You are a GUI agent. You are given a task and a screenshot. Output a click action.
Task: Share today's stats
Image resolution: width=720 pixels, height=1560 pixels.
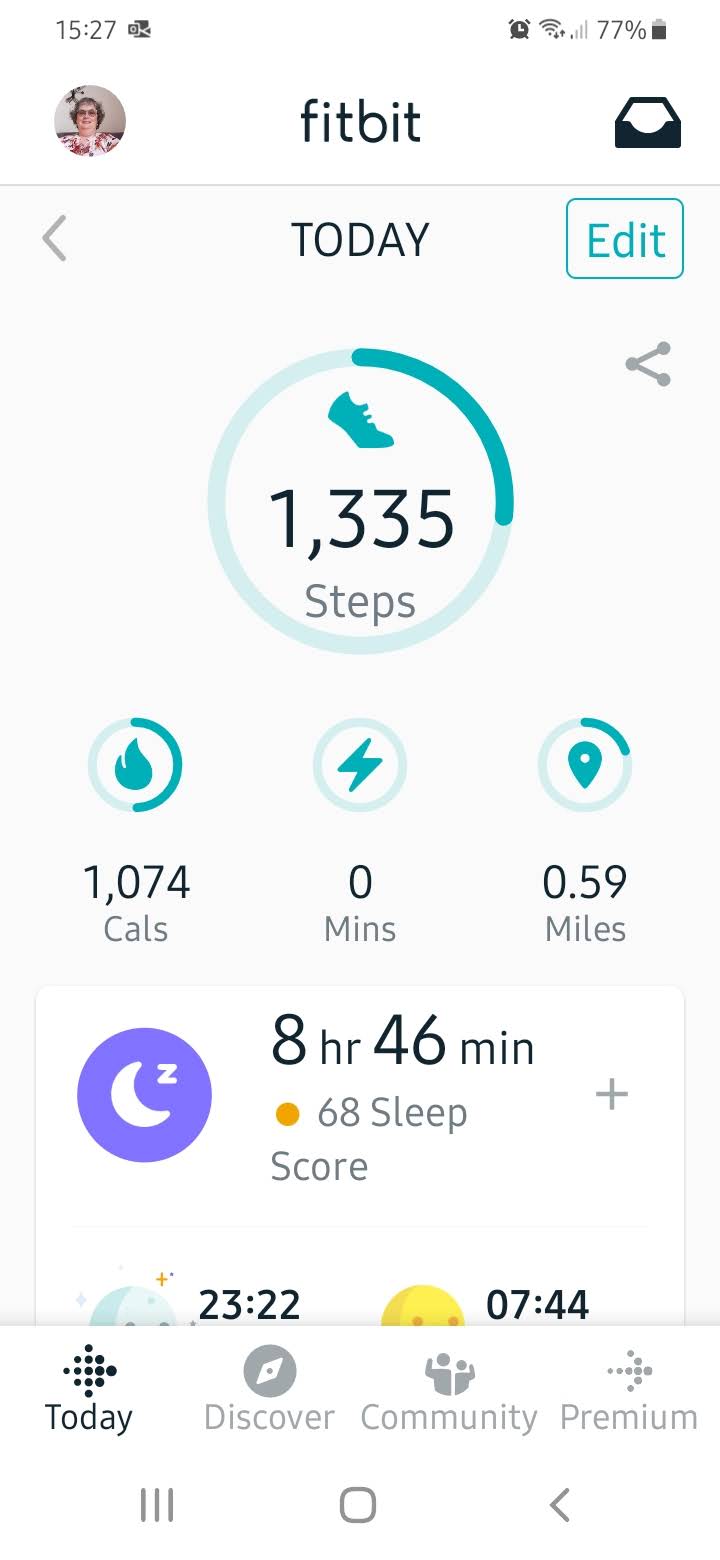click(648, 364)
